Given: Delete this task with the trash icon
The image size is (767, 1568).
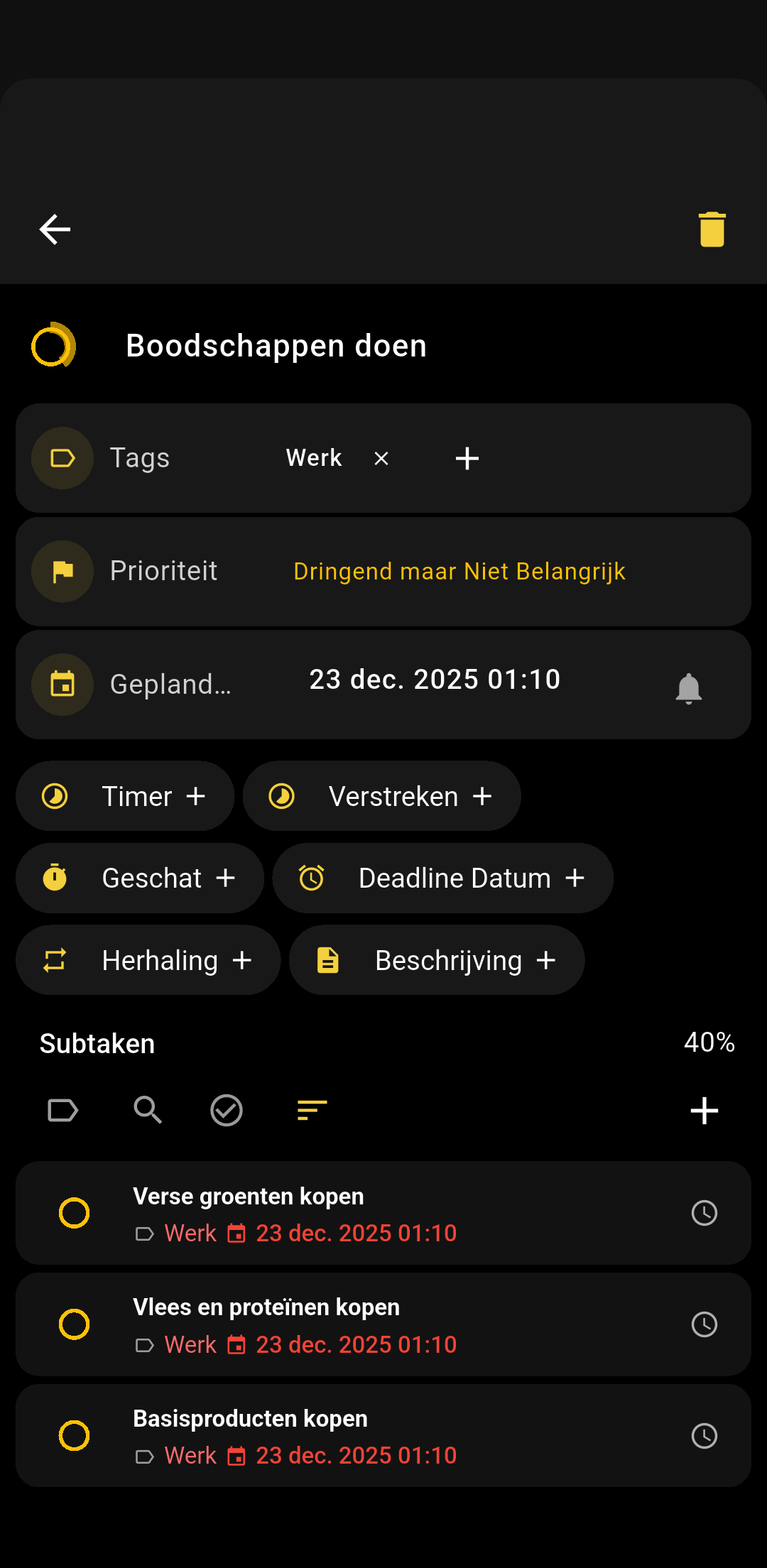Looking at the screenshot, I should point(712,229).
